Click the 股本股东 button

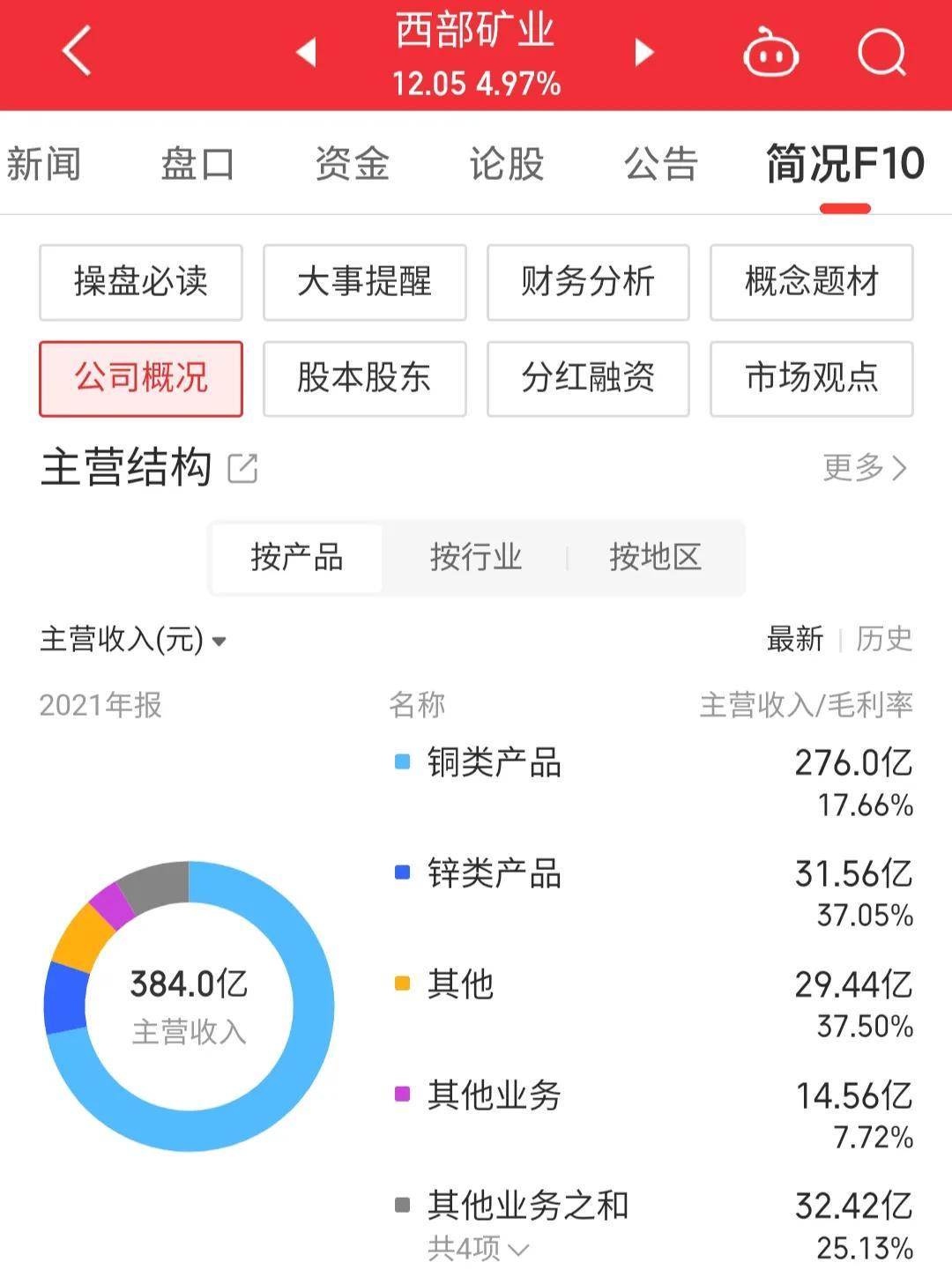[364, 379]
